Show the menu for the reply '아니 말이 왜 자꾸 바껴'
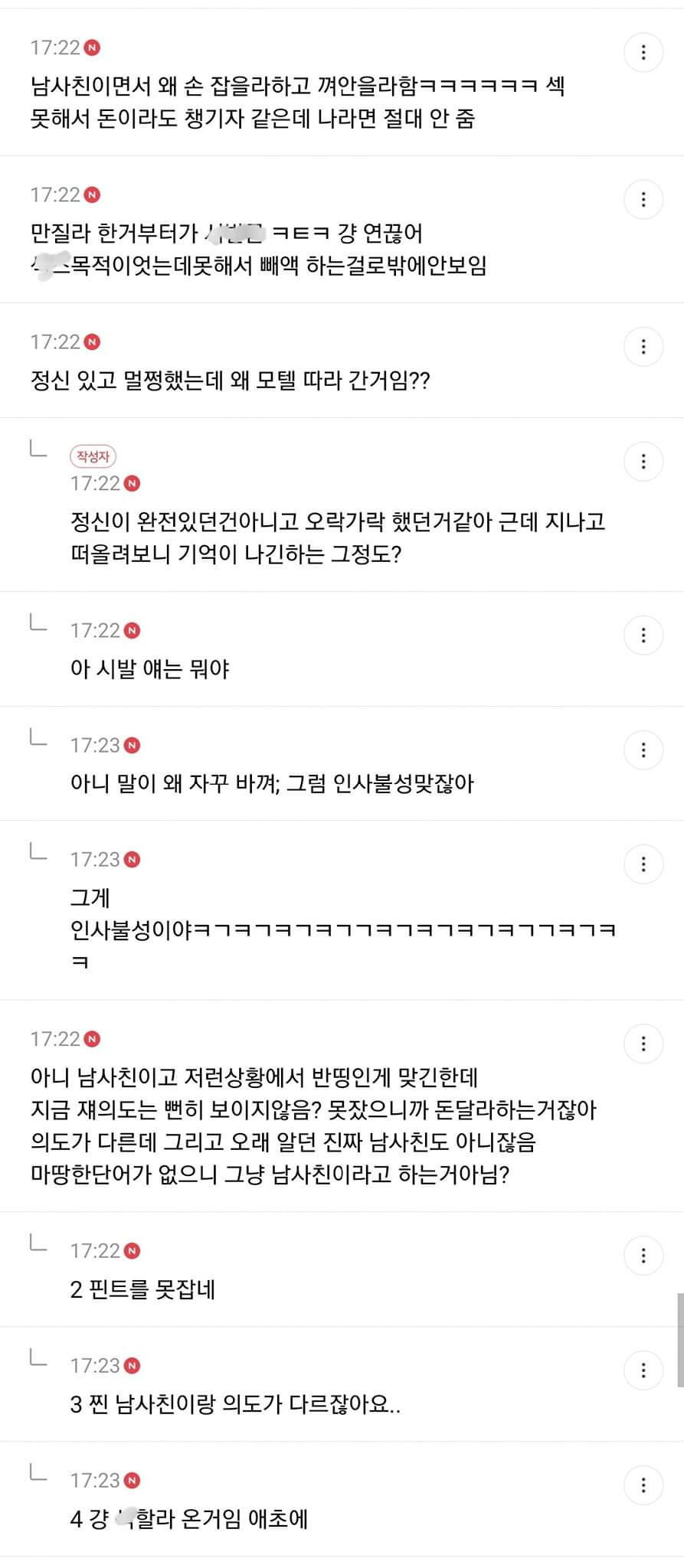 [x=643, y=750]
